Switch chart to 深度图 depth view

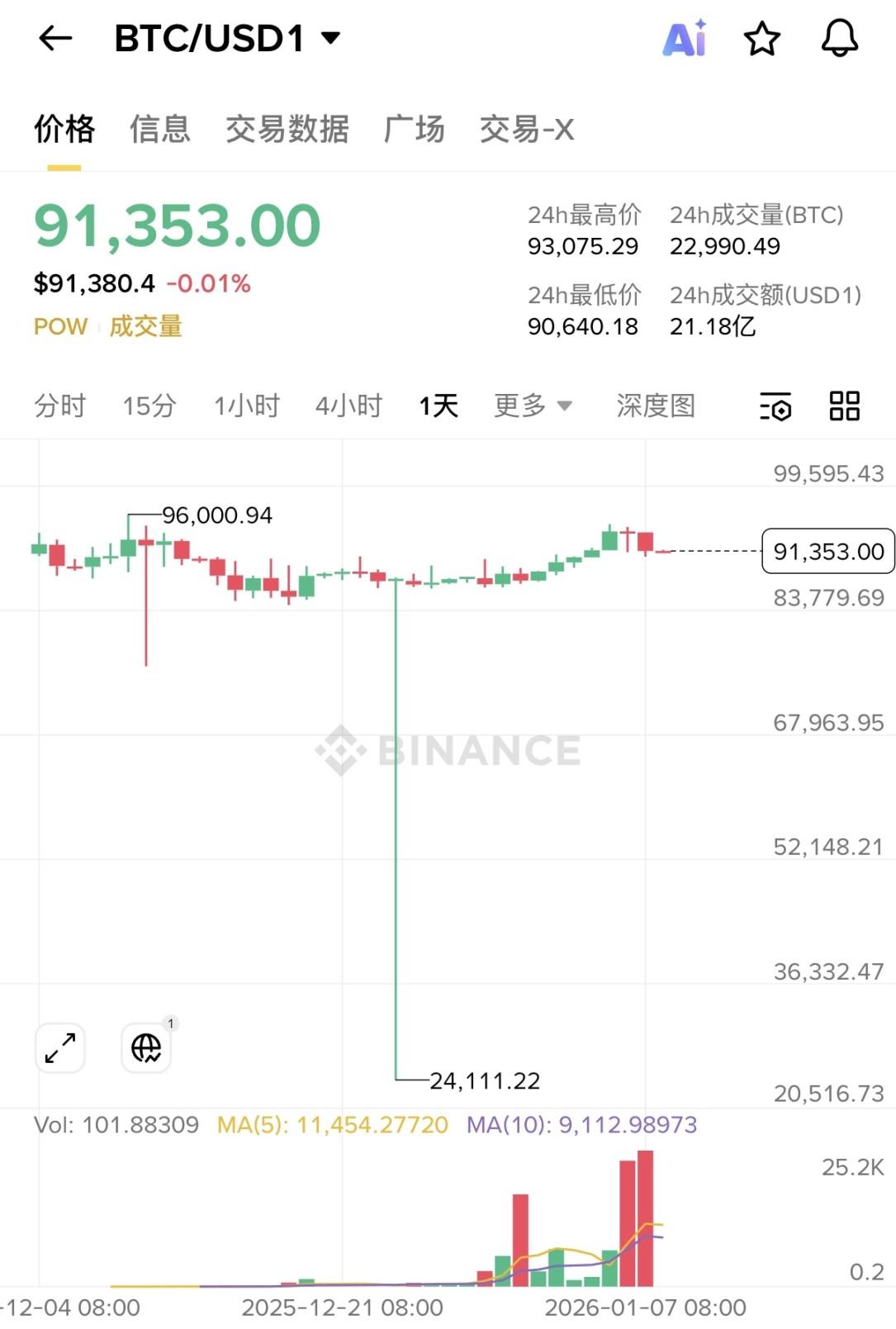655,406
